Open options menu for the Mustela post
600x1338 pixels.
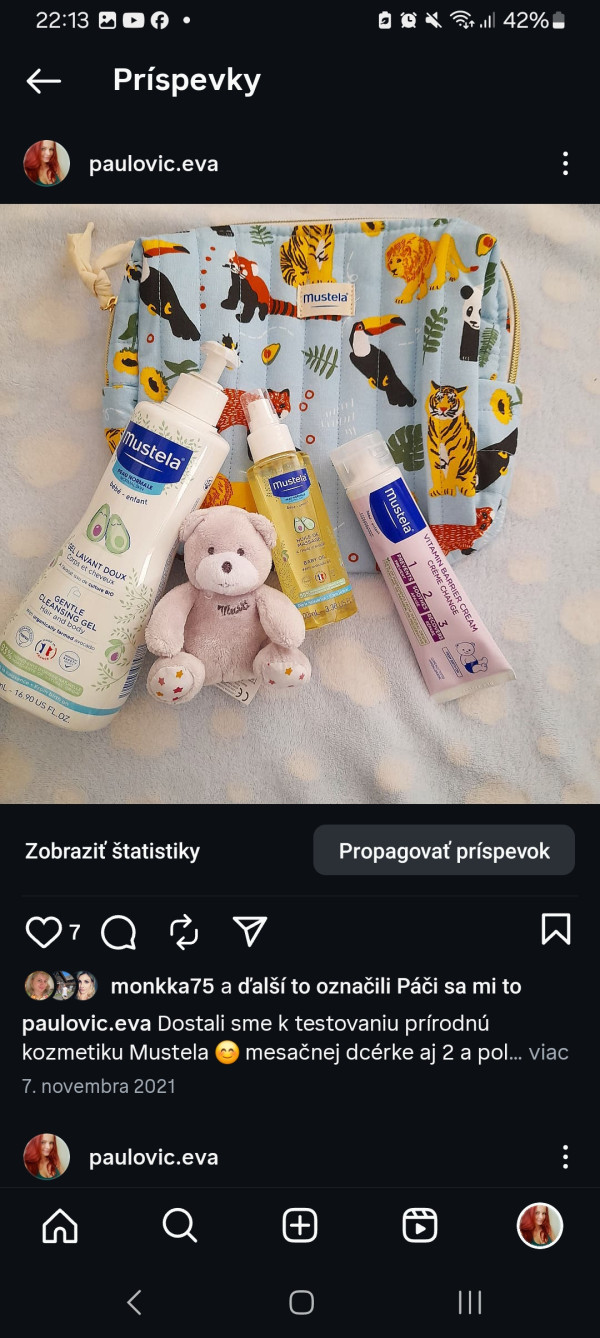[x=565, y=163]
